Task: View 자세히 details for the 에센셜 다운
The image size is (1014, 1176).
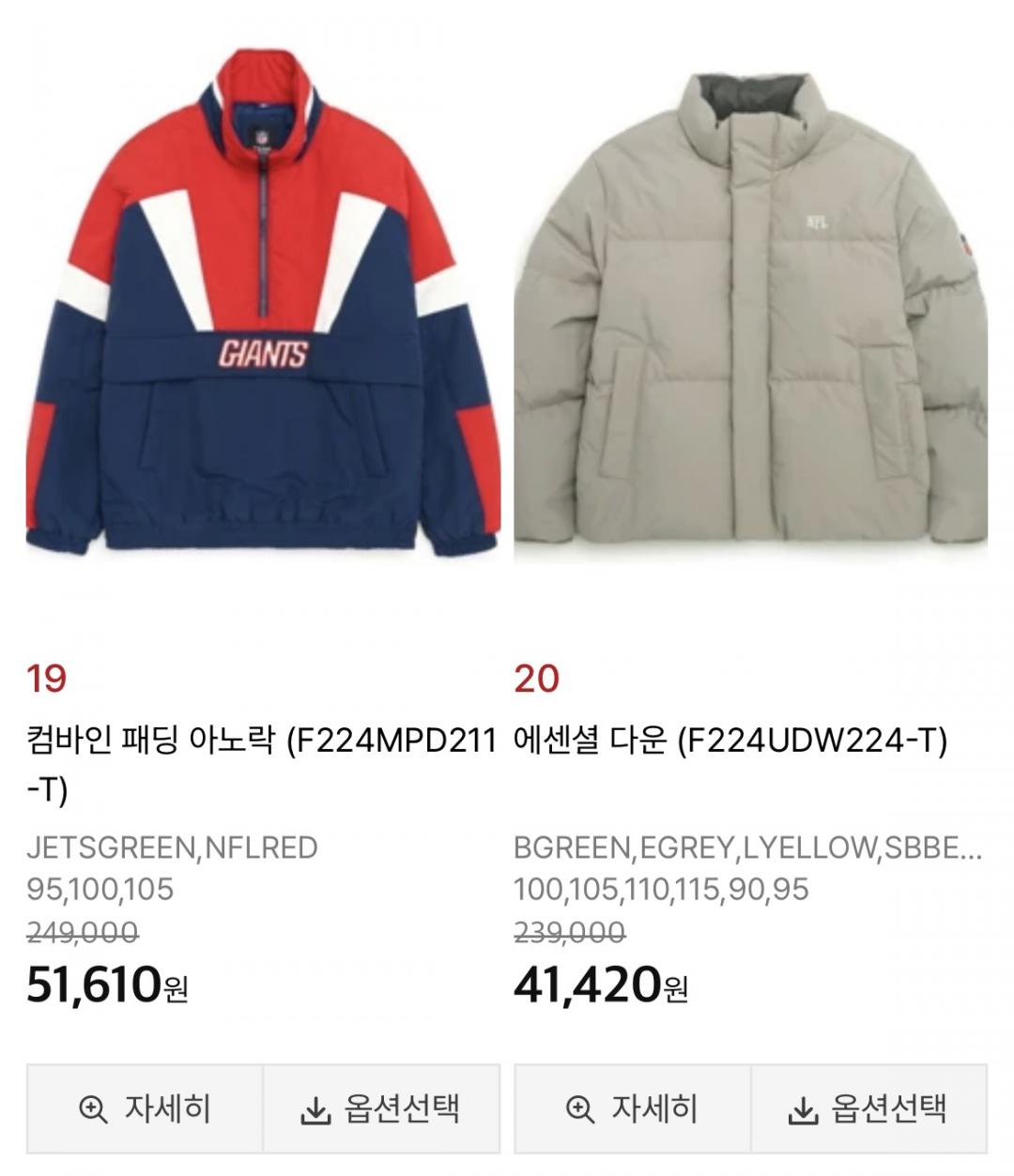Action: point(632,1109)
